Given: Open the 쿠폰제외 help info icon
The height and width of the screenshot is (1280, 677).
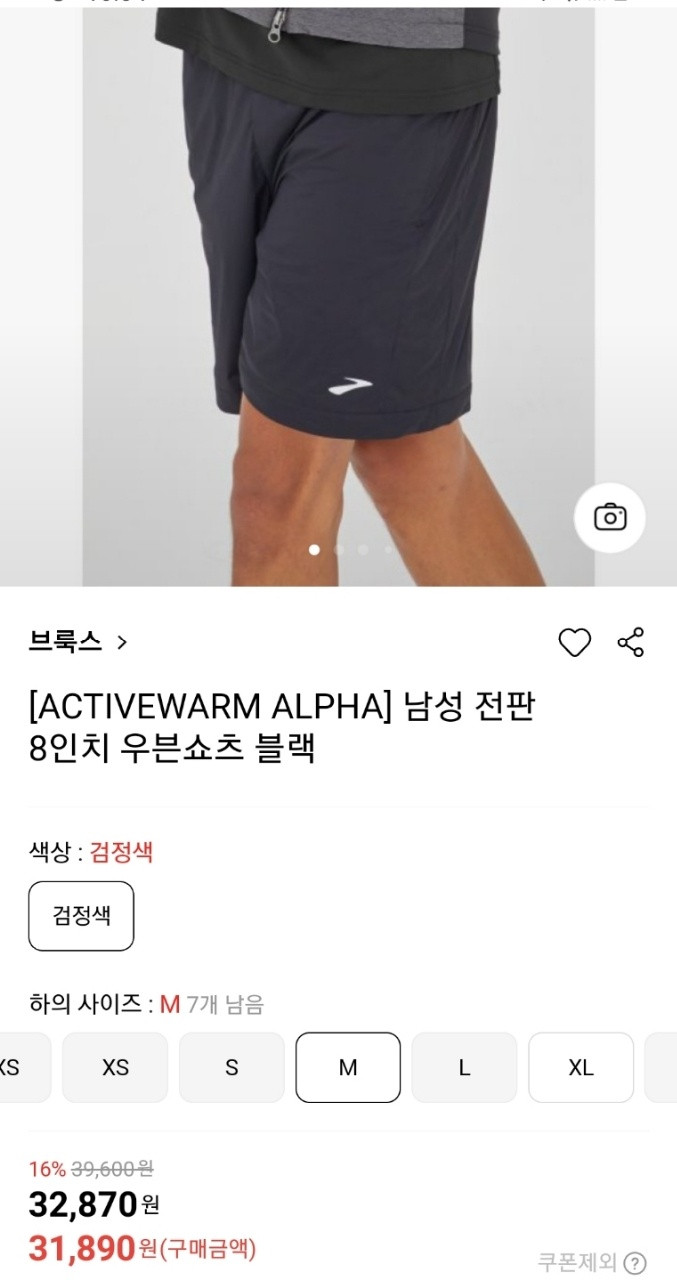Looking at the screenshot, I should 634,1263.
